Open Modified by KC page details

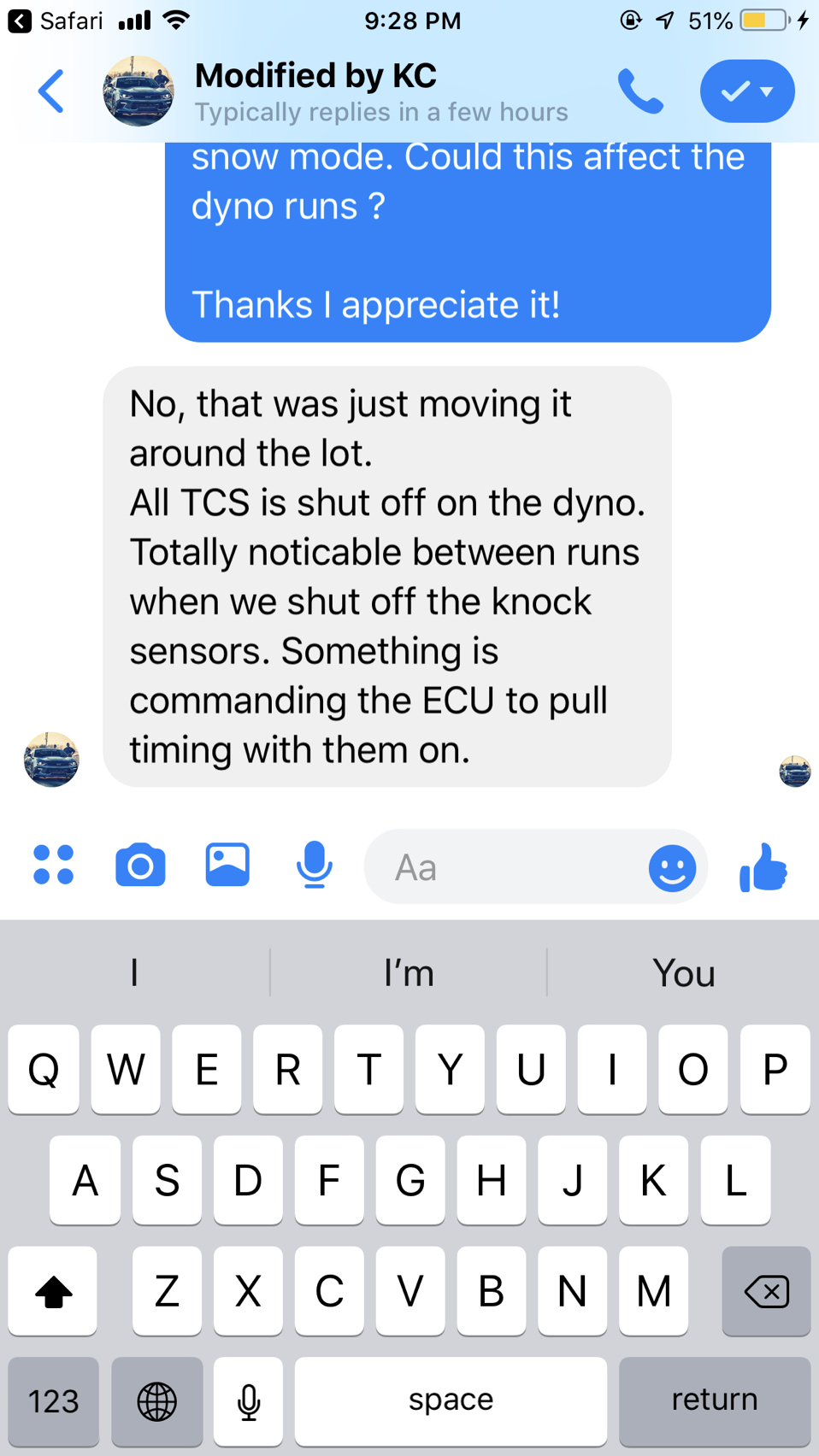(x=316, y=91)
